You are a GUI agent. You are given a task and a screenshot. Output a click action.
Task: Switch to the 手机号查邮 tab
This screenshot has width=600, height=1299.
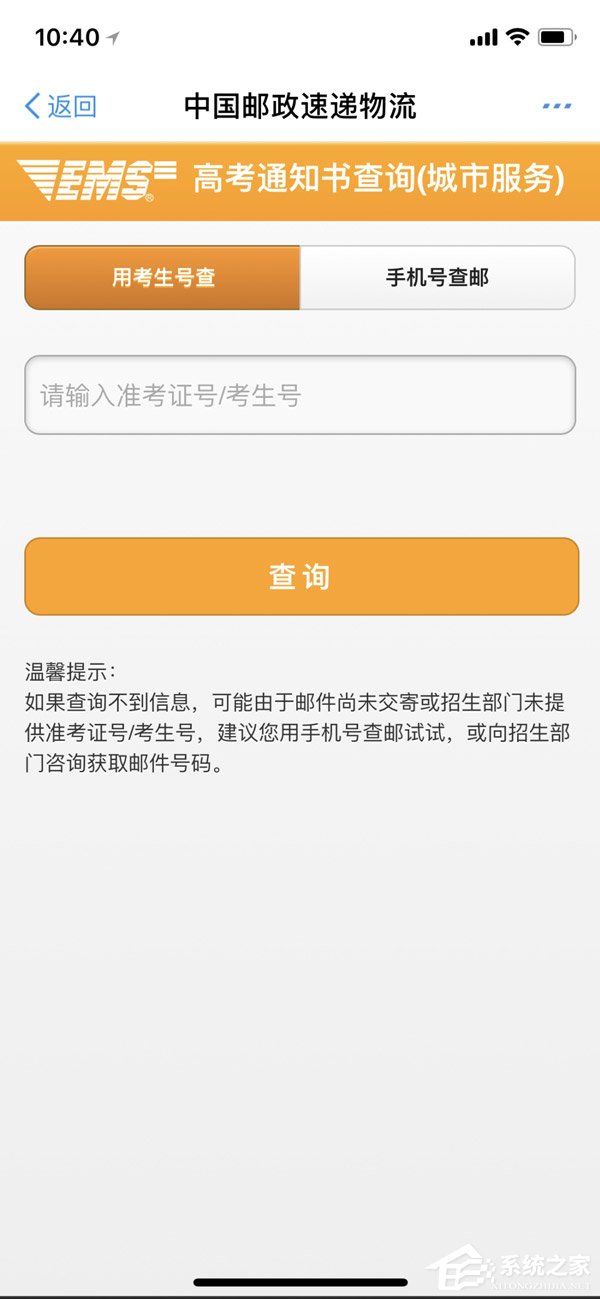click(x=437, y=278)
